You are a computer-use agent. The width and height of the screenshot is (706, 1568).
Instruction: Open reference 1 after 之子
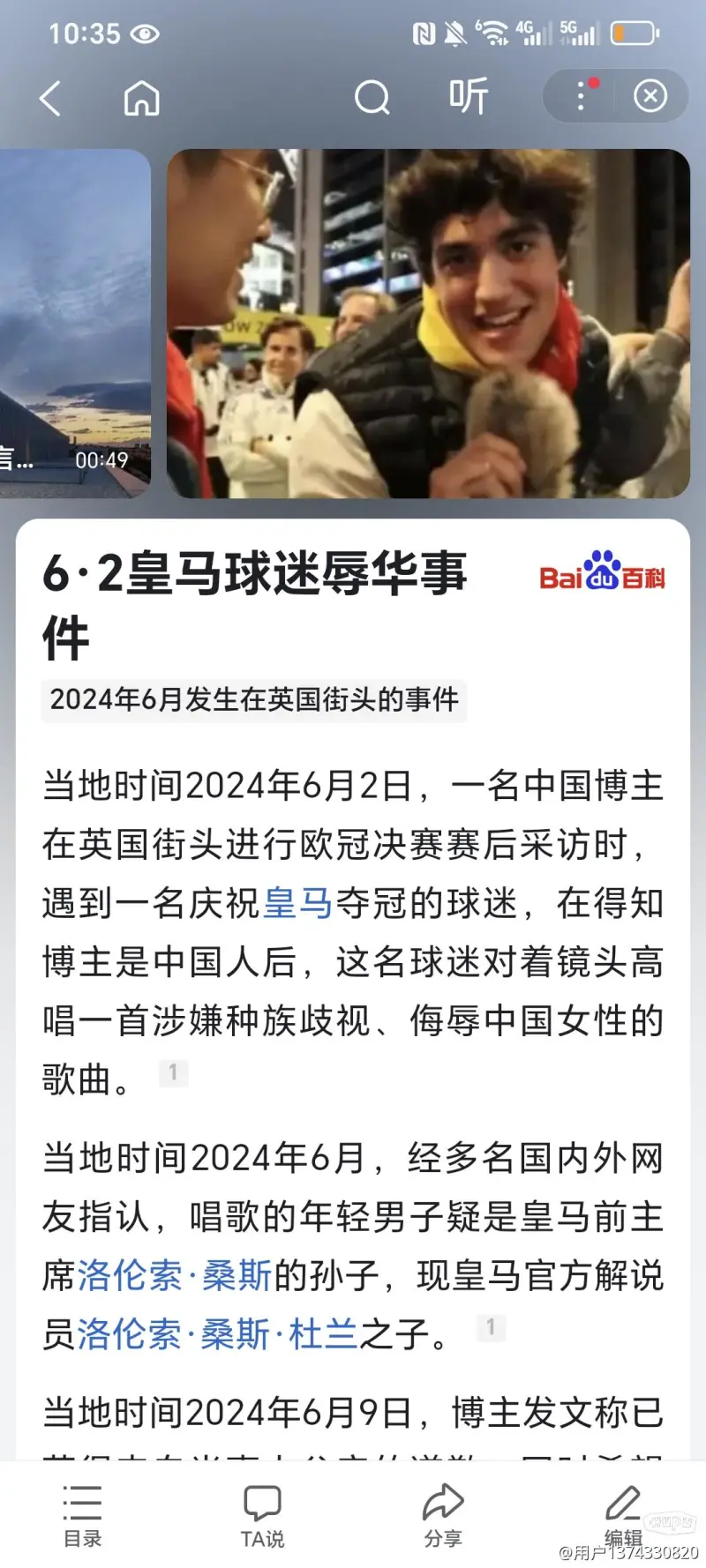pyautogui.click(x=491, y=1327)
